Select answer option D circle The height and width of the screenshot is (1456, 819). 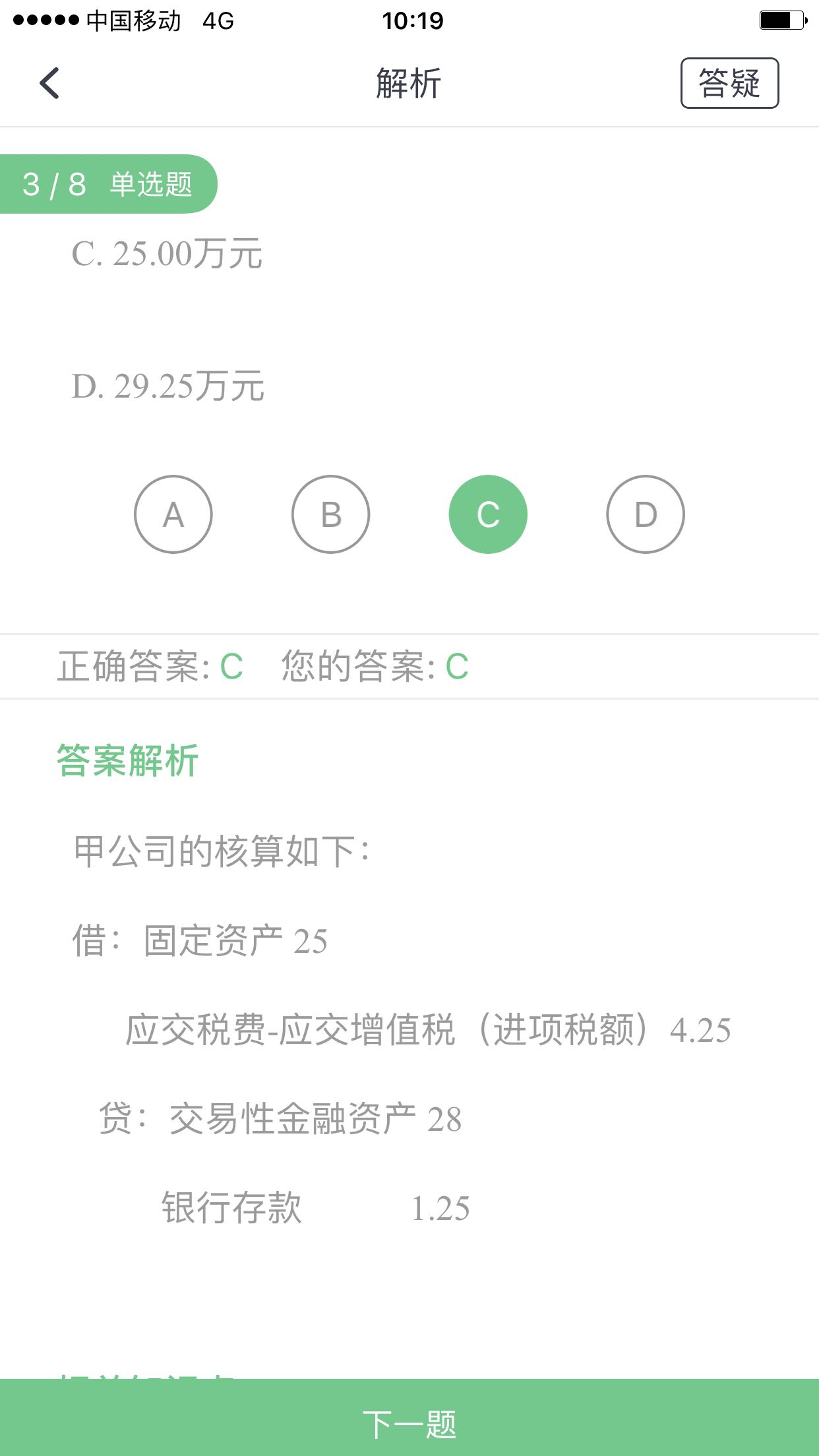coord(646,514)
